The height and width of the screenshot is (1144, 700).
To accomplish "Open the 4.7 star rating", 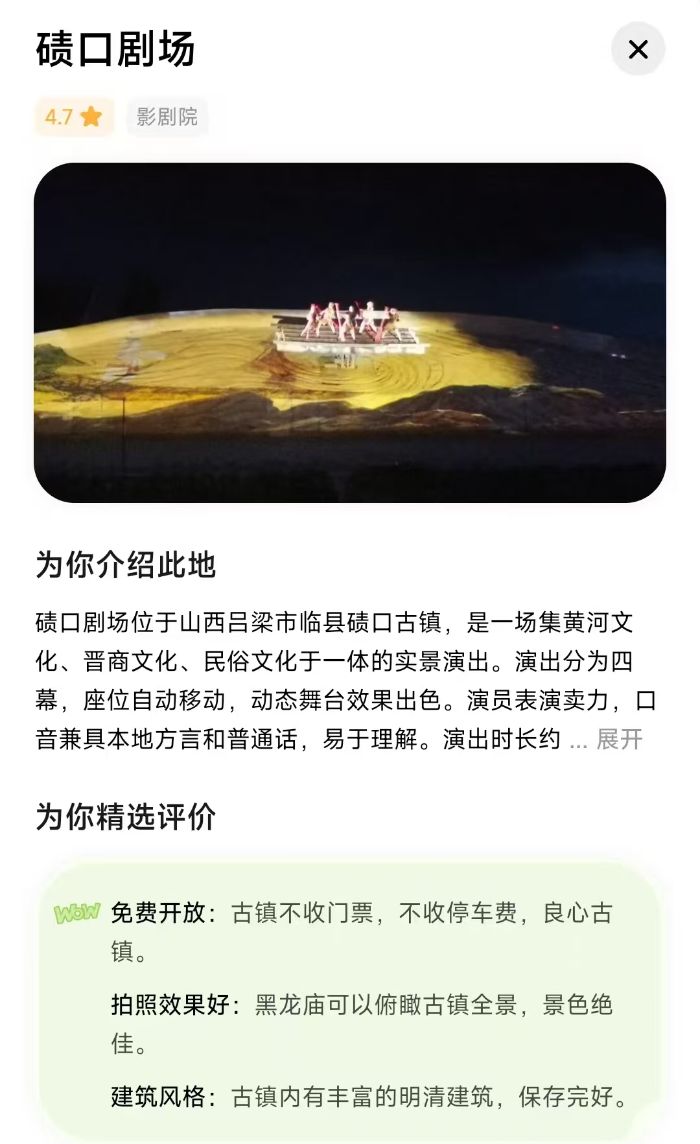I will click(73, 117).
